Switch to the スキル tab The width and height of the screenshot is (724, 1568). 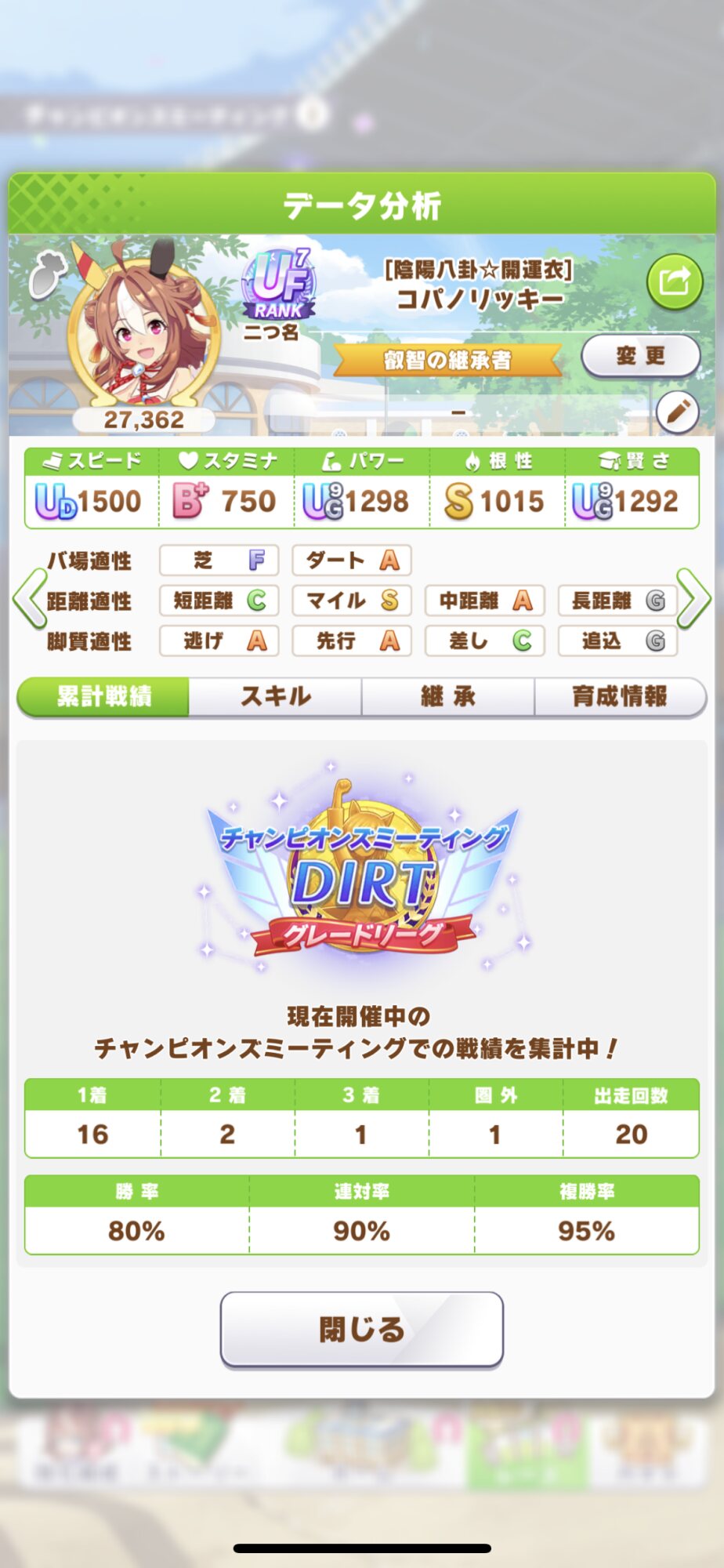(x=275, y=696)
